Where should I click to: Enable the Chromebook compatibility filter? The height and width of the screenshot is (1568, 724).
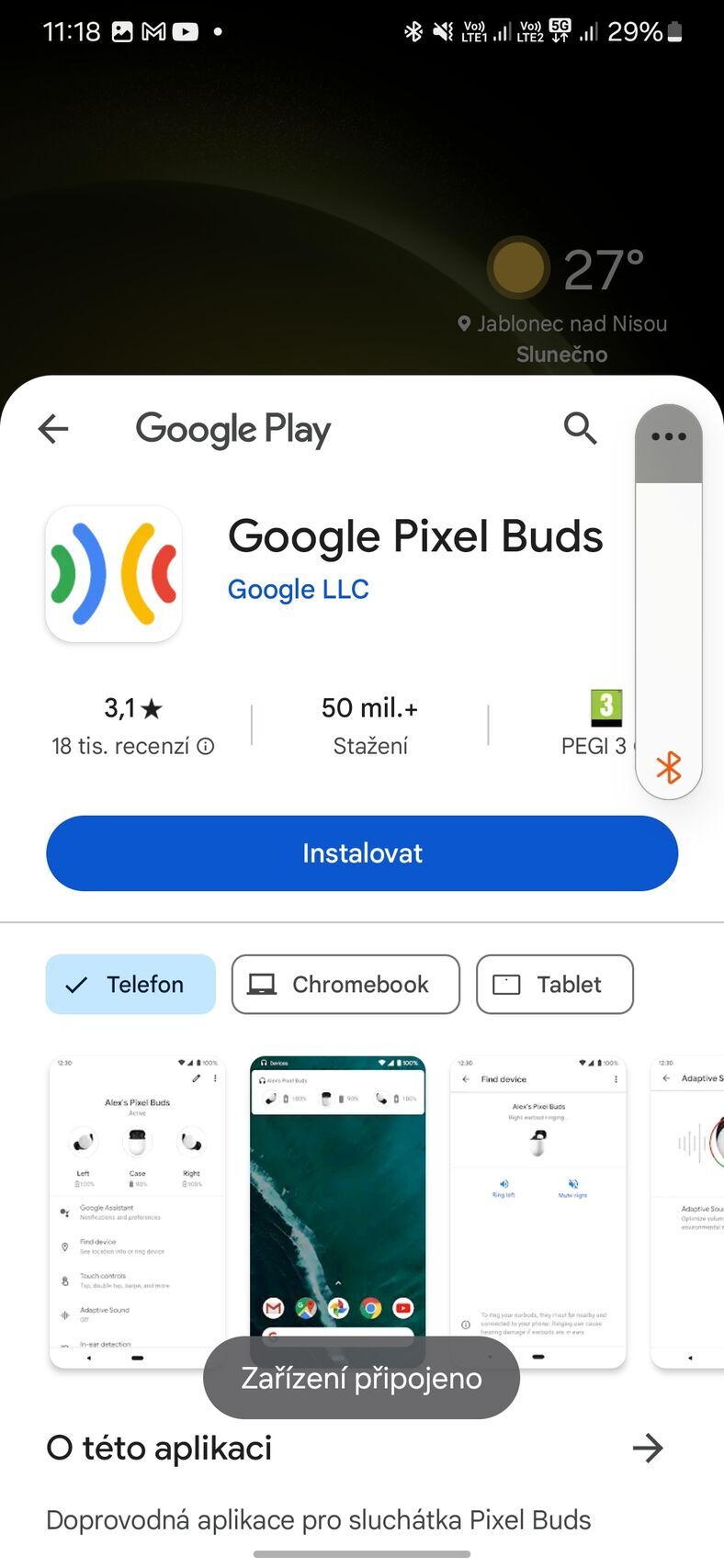tap(345, 984)
